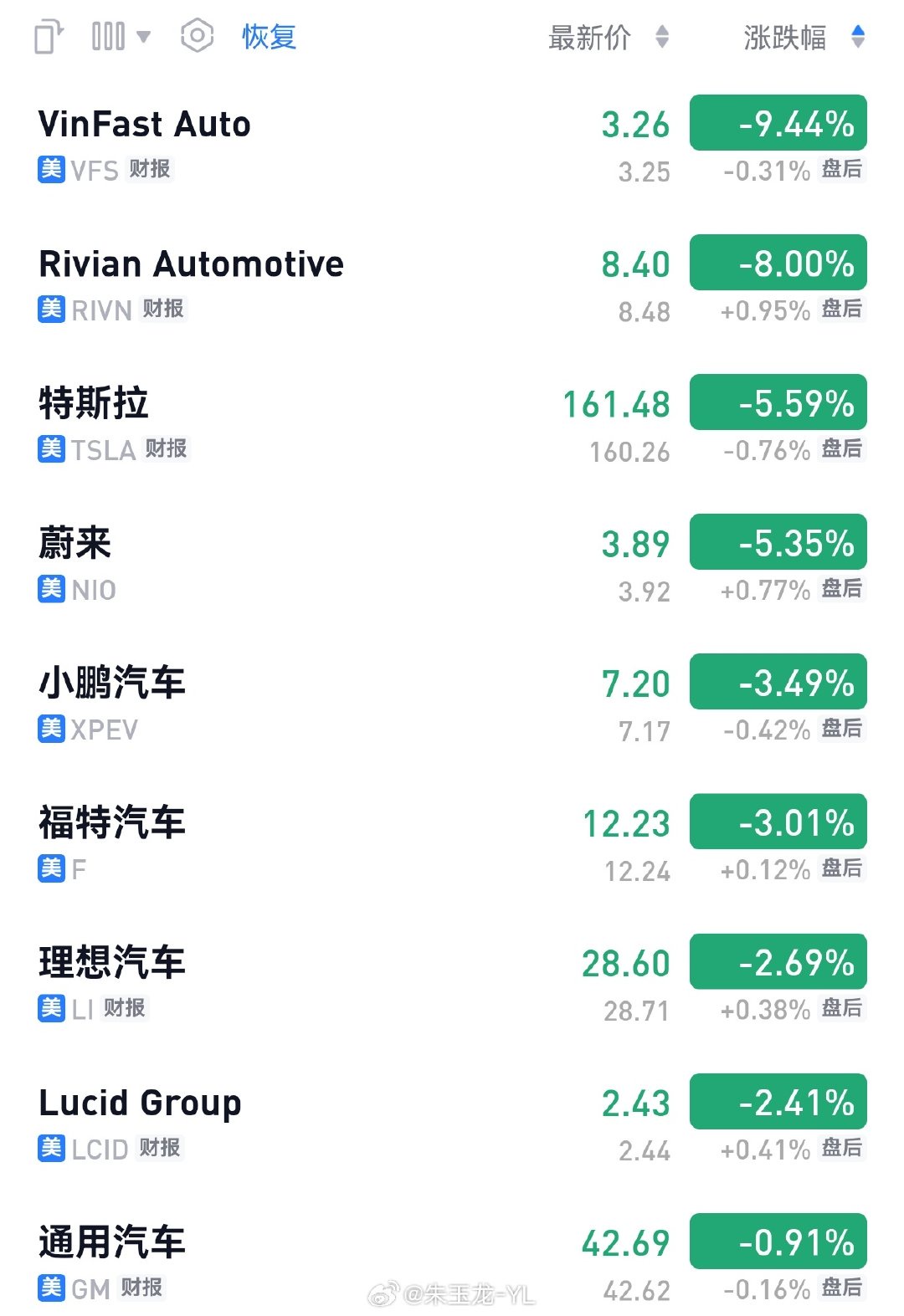Open Rivian Automotive stock details
Screen dimensions: 904x1316
(191, 264)
